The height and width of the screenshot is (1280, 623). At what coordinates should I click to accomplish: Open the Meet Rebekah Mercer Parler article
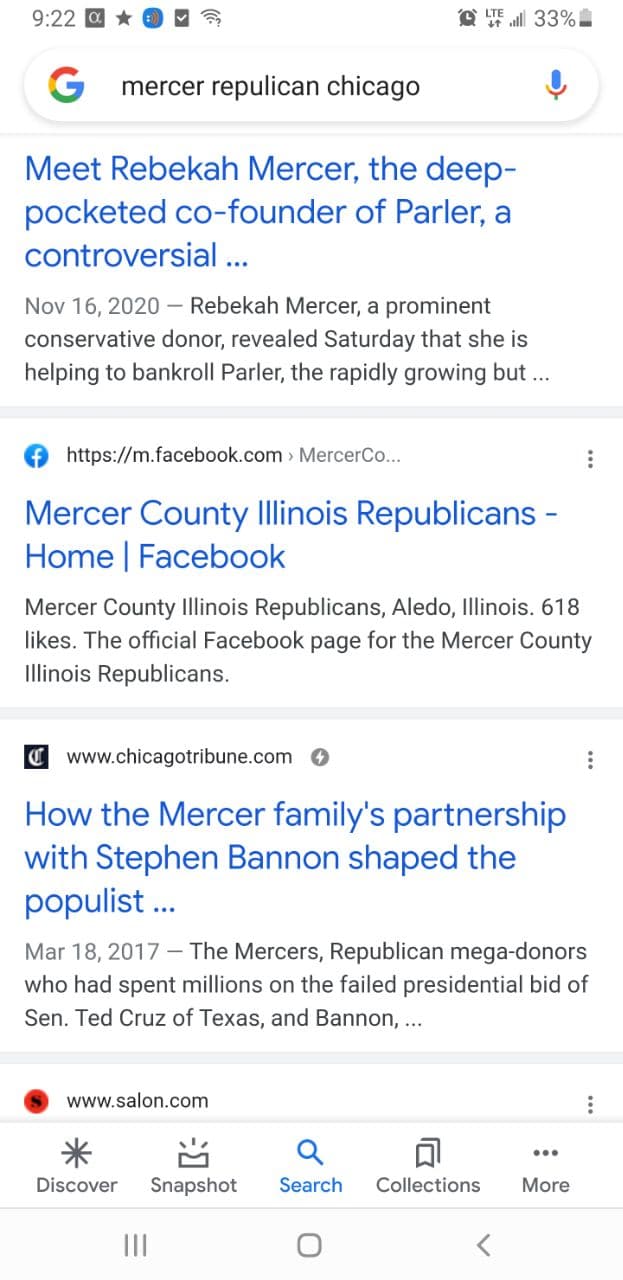tap(271, 211)
